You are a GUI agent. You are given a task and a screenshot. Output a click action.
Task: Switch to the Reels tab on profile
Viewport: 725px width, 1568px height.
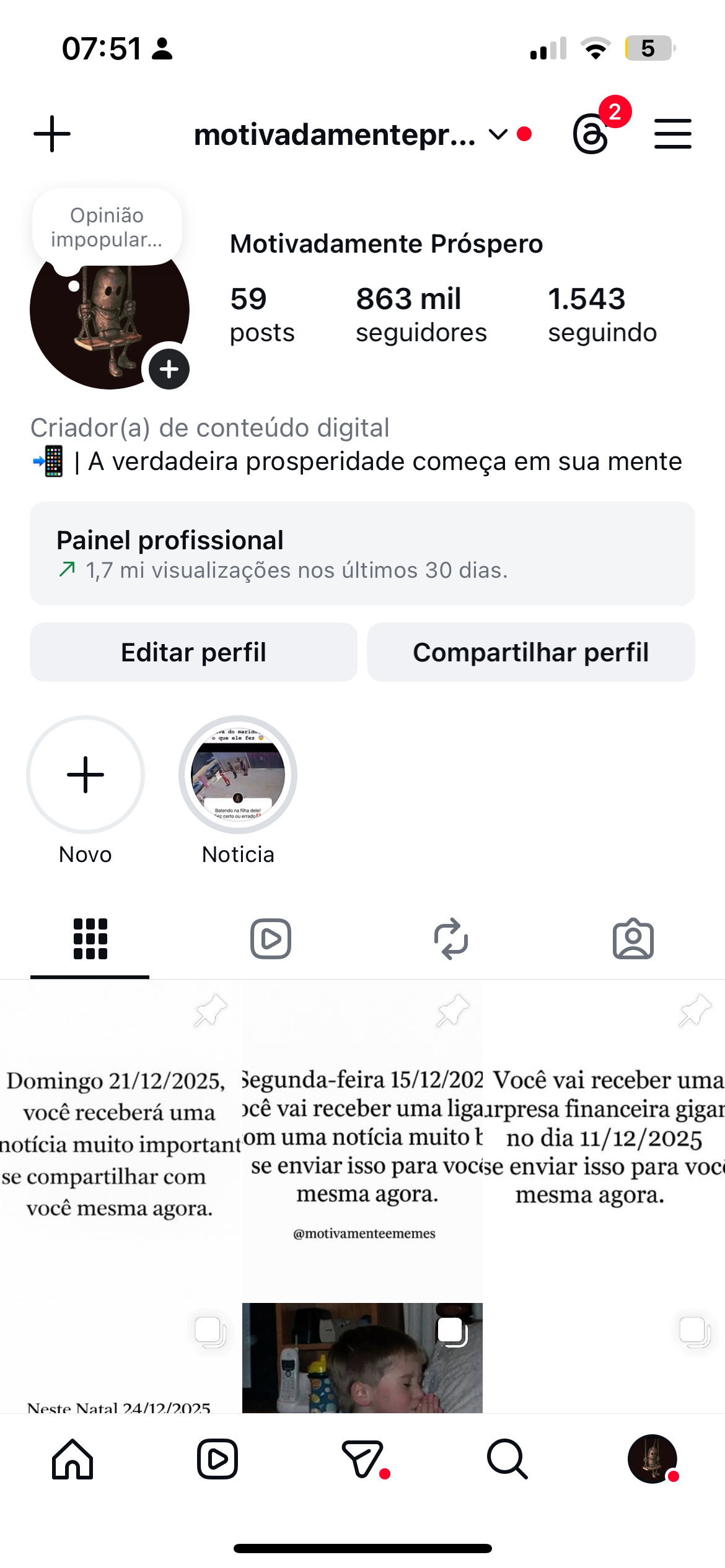coord(271,939)
